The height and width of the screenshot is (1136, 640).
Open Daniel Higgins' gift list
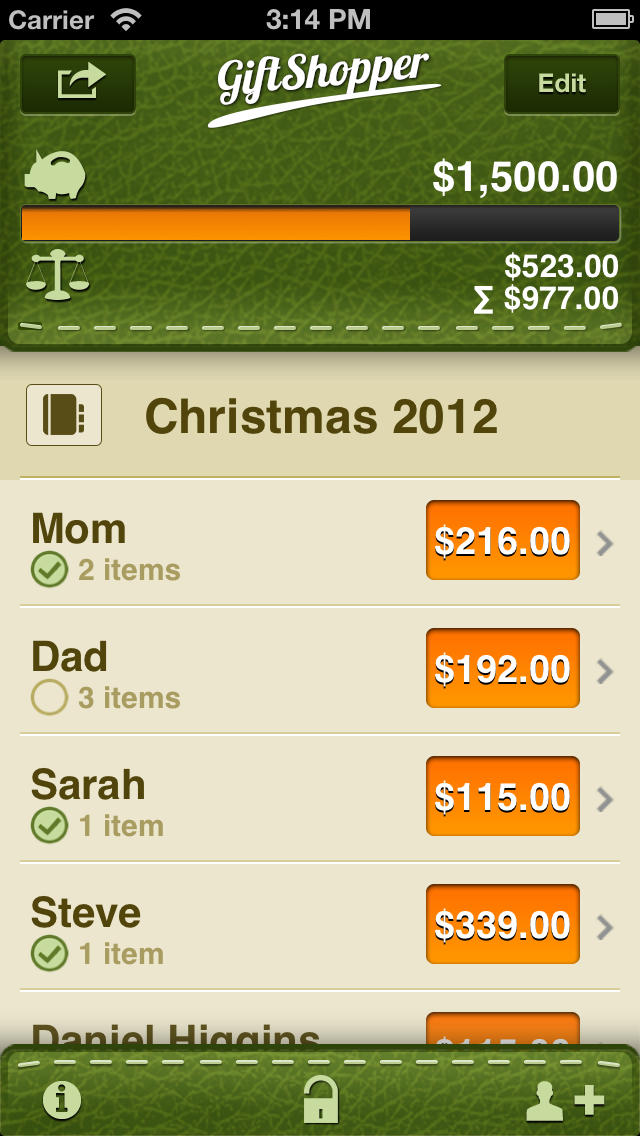tap(320, 1018)
